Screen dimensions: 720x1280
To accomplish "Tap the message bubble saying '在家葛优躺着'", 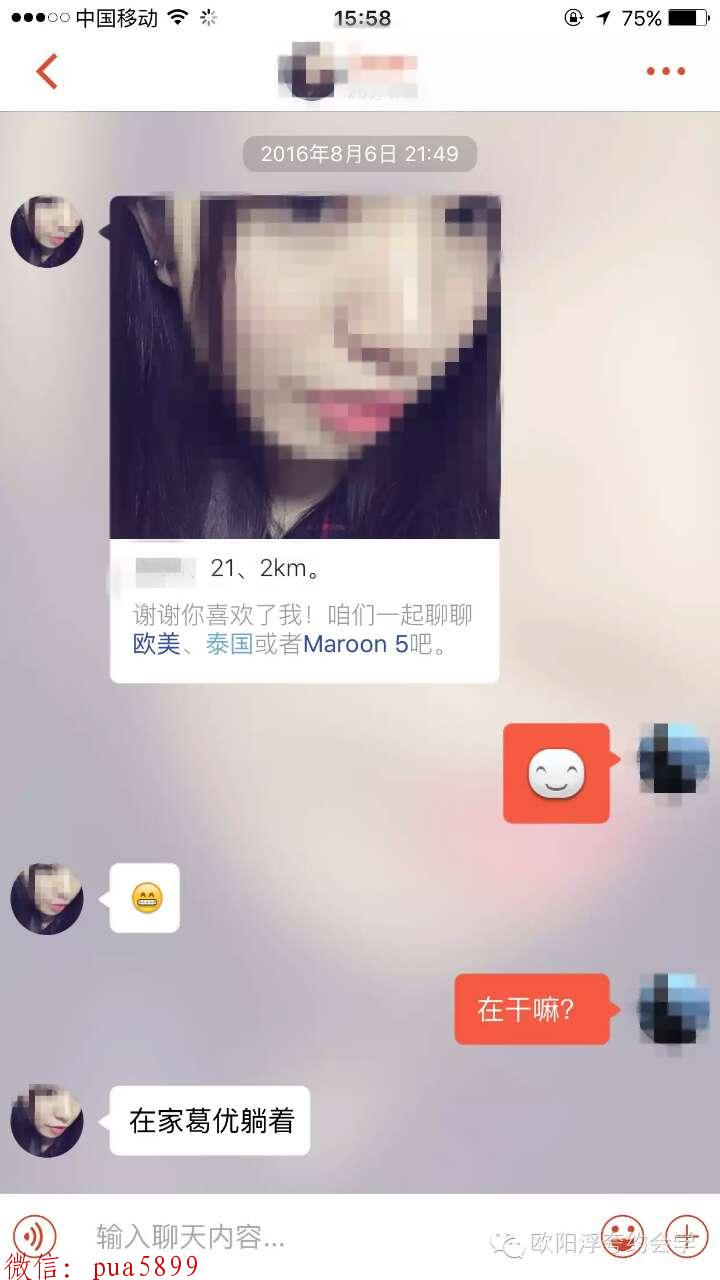I will click(x=208, y=1120).
